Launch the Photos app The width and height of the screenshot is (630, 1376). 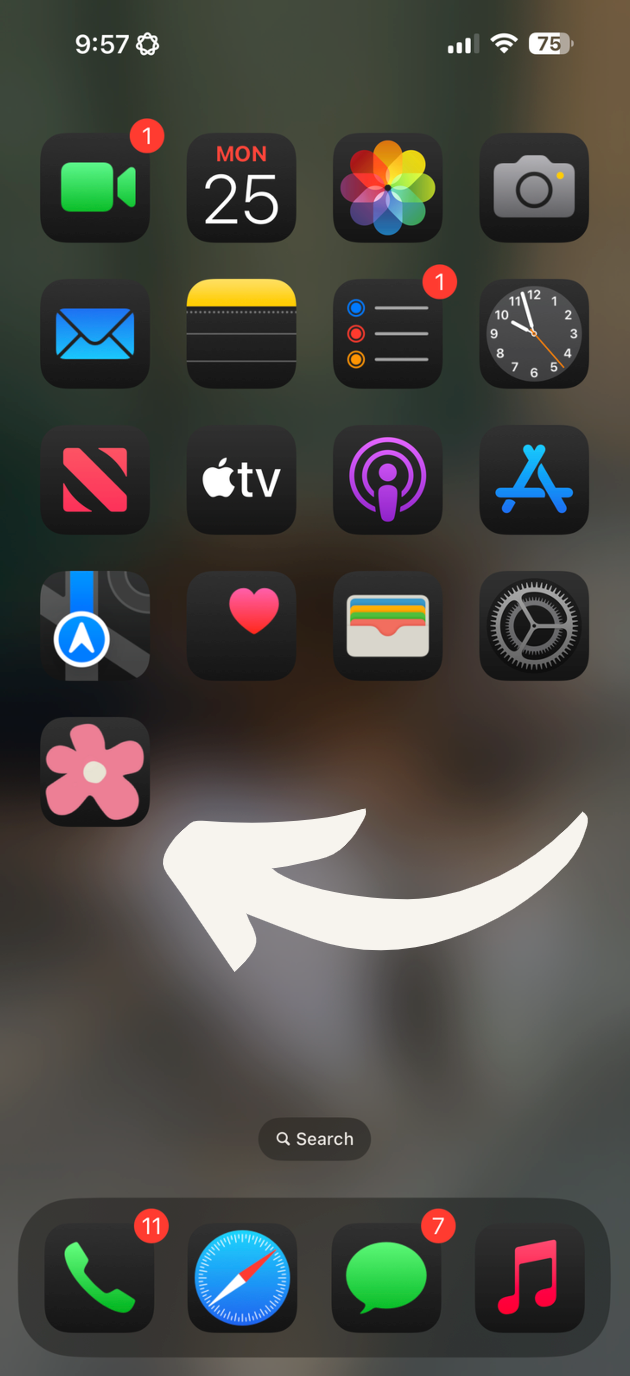tap(388, 188)
